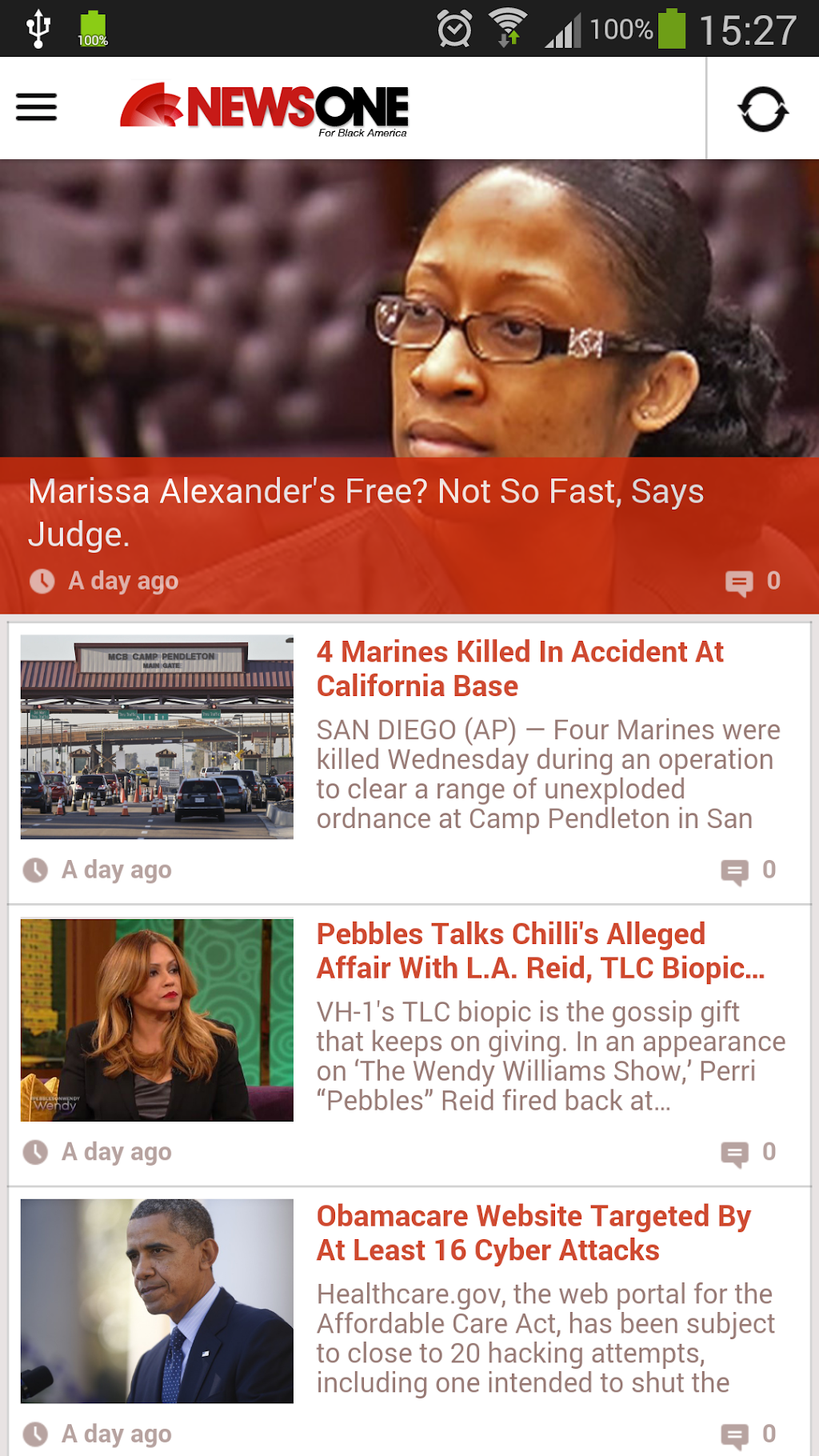819x1456 pixels.
Task: Open the Obamacare Website Cyber Attacks article
Action: 533,1233
